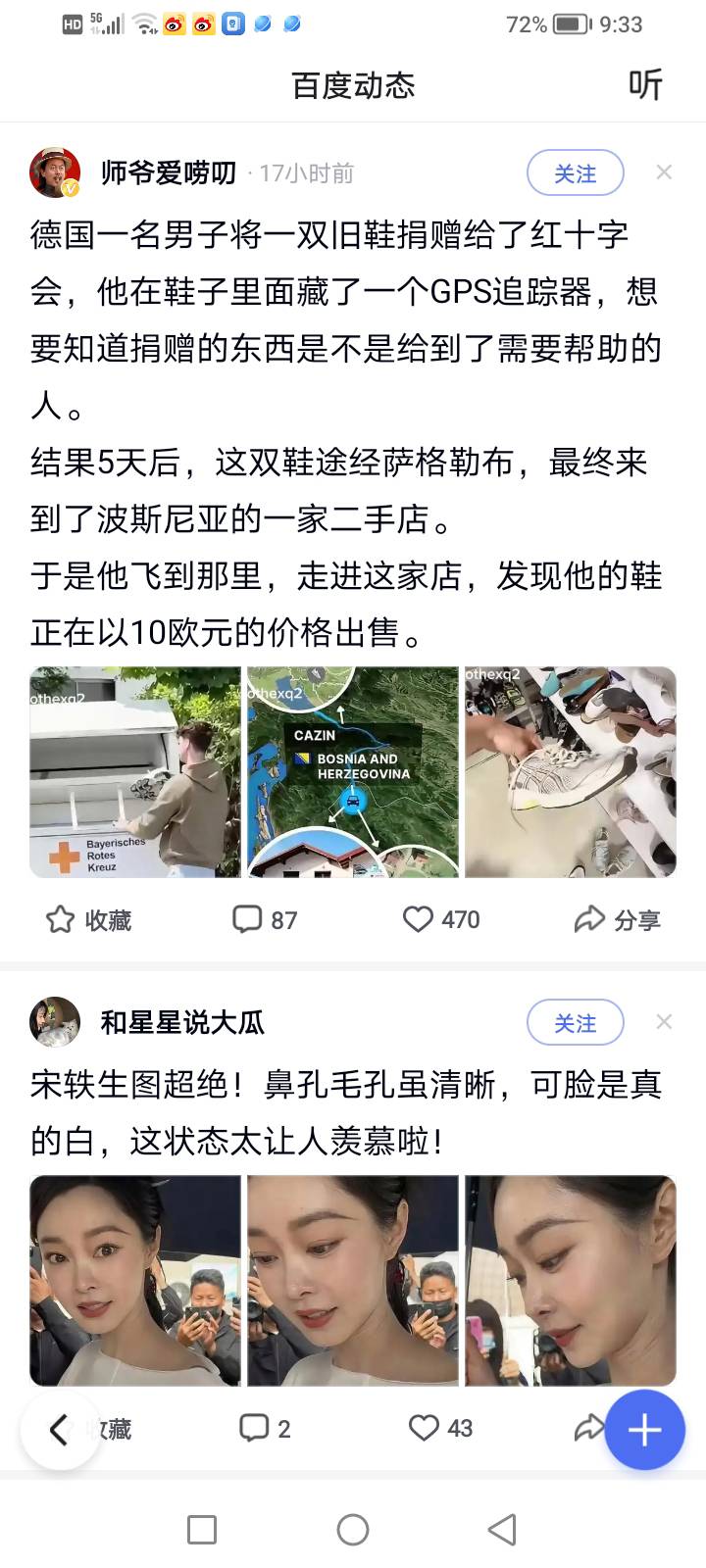This screenshot has width=706, height=1568.
Task: Open 师爷爱唠叨's profile avatar
Action: 55,173
